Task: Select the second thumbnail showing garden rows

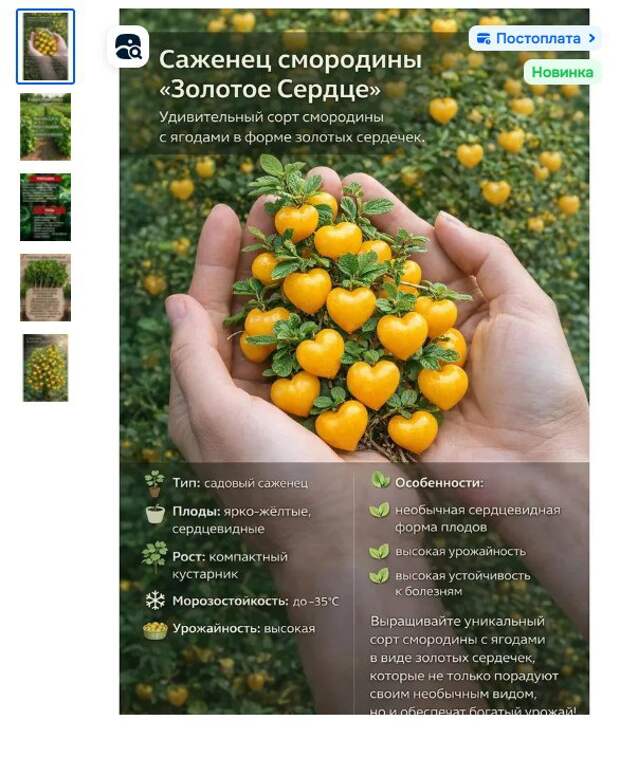Action: 45,127
